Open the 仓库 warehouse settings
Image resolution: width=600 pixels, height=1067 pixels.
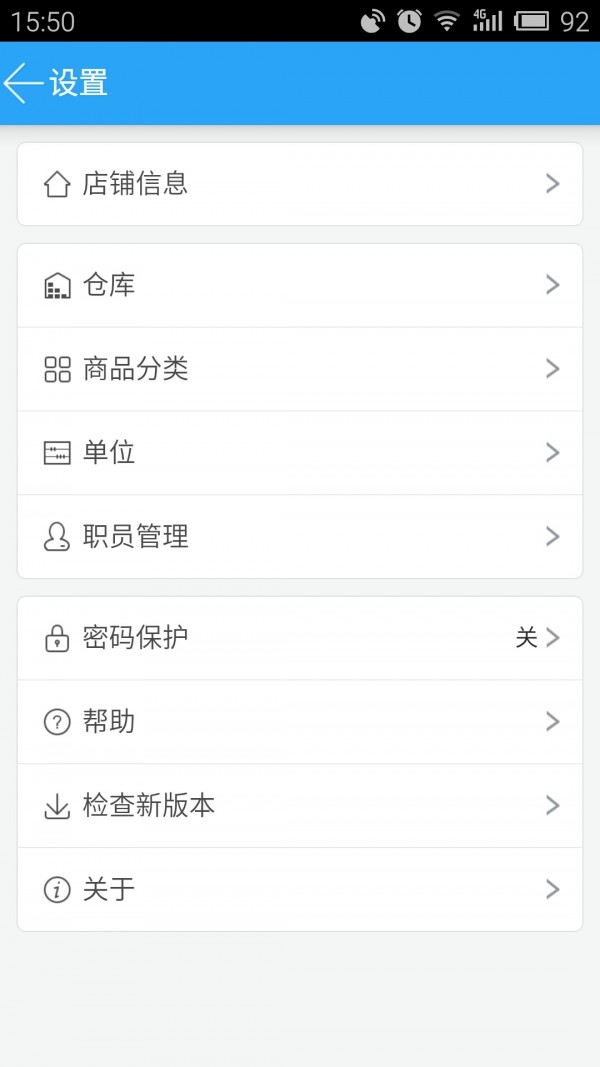click(x=299, y=286)
